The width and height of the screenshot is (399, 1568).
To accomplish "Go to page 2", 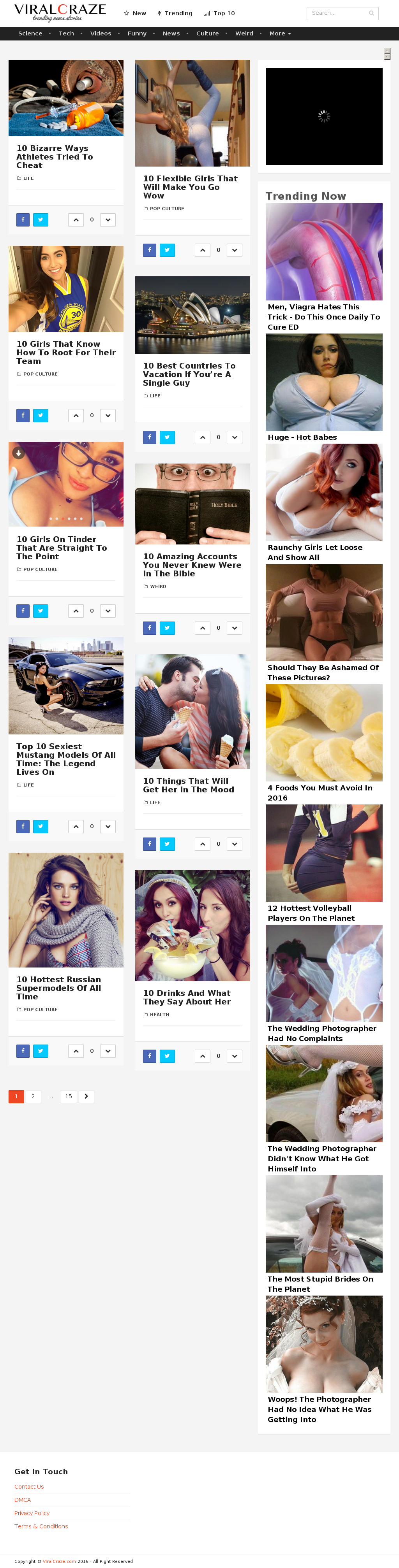I will pos(33,1096).
